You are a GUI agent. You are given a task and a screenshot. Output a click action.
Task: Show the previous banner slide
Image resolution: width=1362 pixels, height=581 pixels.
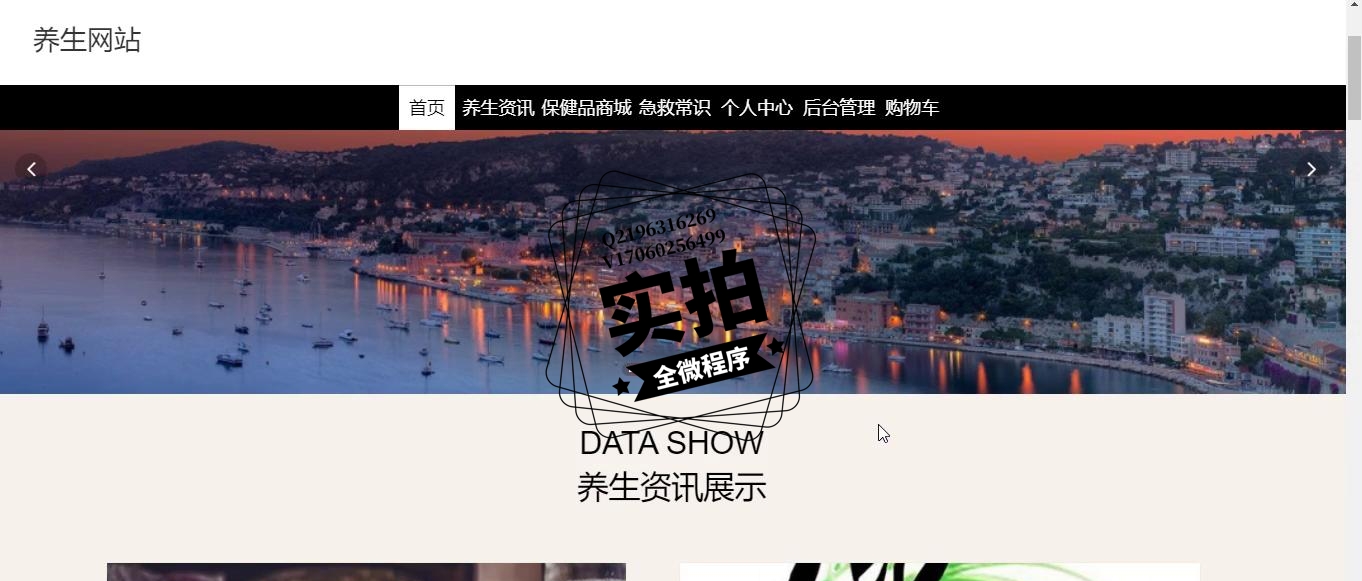31,169
